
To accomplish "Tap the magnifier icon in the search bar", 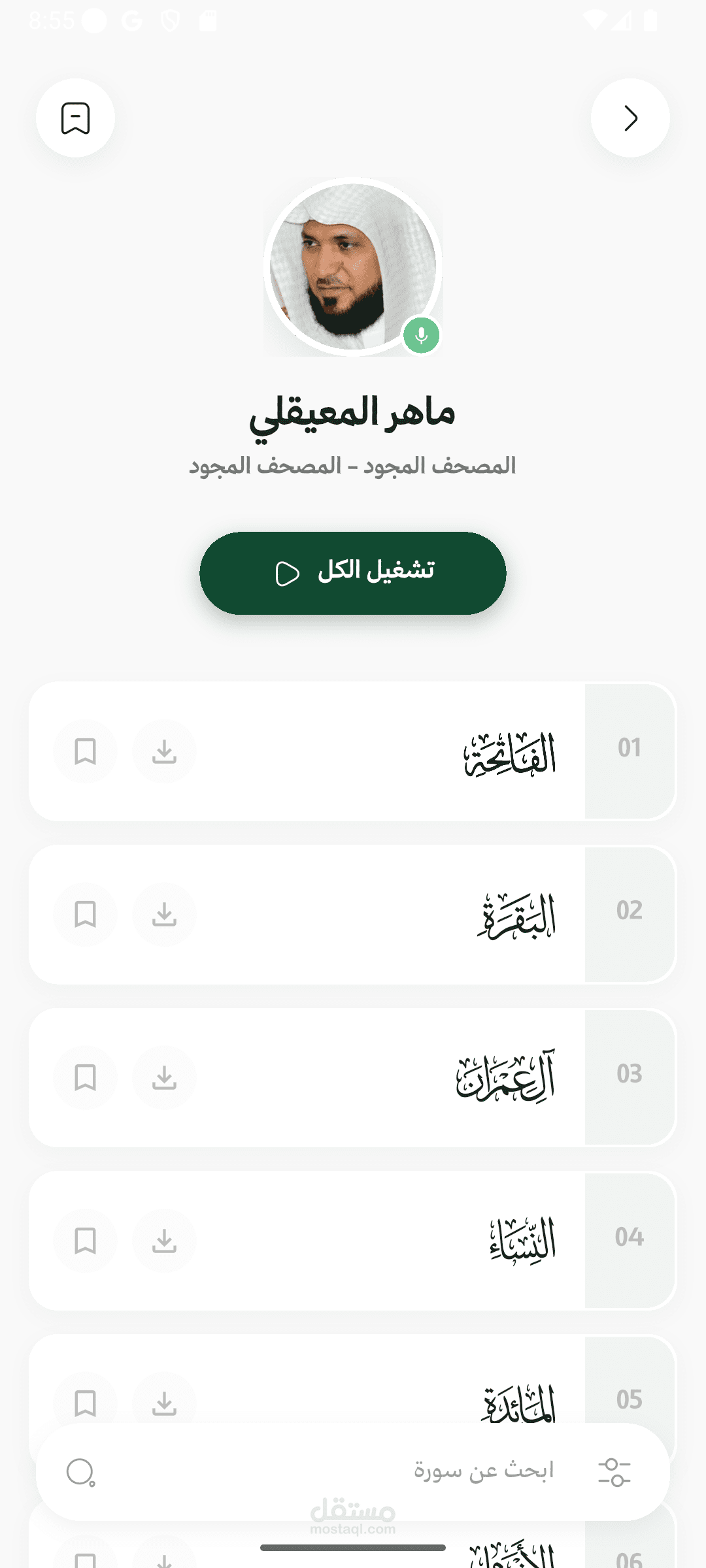I will click(81, 1472).
